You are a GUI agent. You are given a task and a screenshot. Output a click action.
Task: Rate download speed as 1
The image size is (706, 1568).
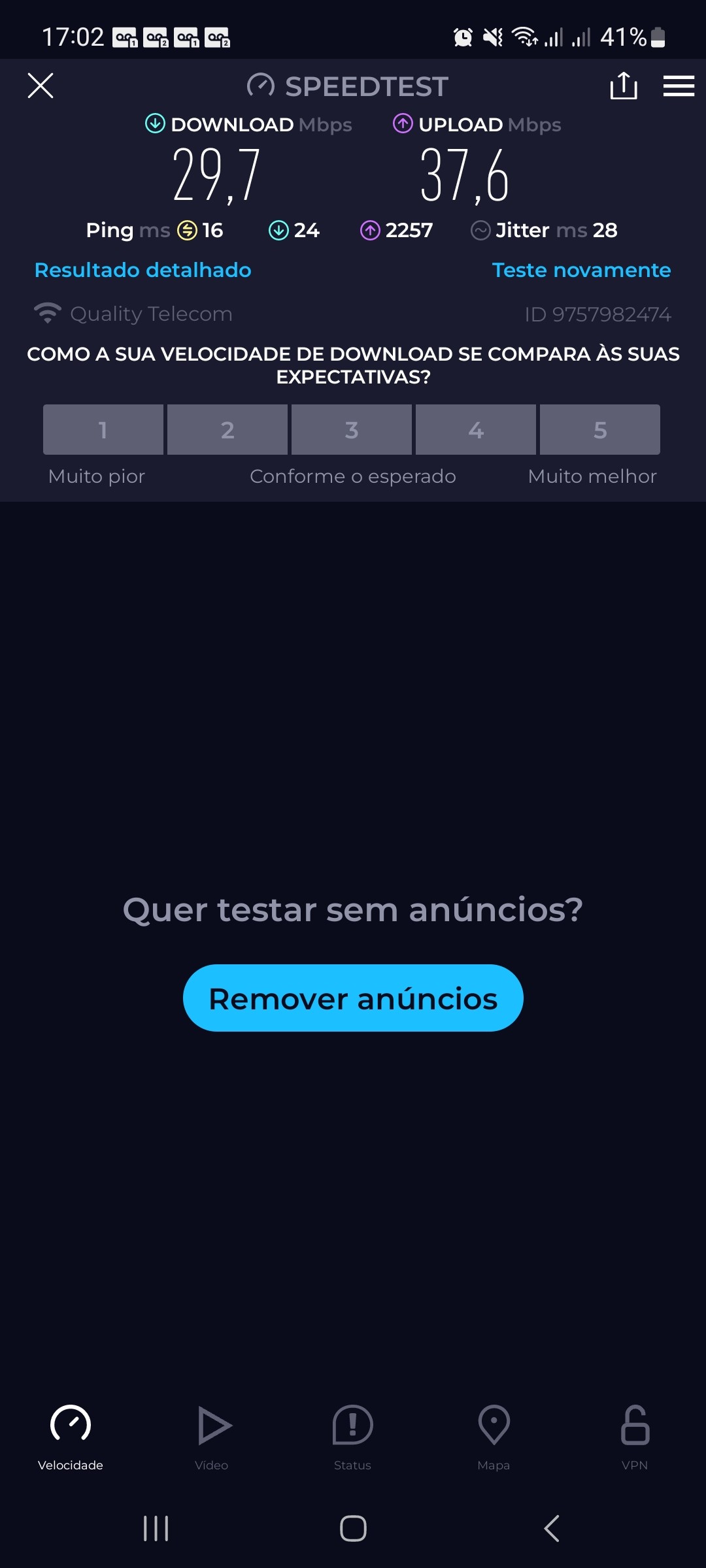coord(103,429)
